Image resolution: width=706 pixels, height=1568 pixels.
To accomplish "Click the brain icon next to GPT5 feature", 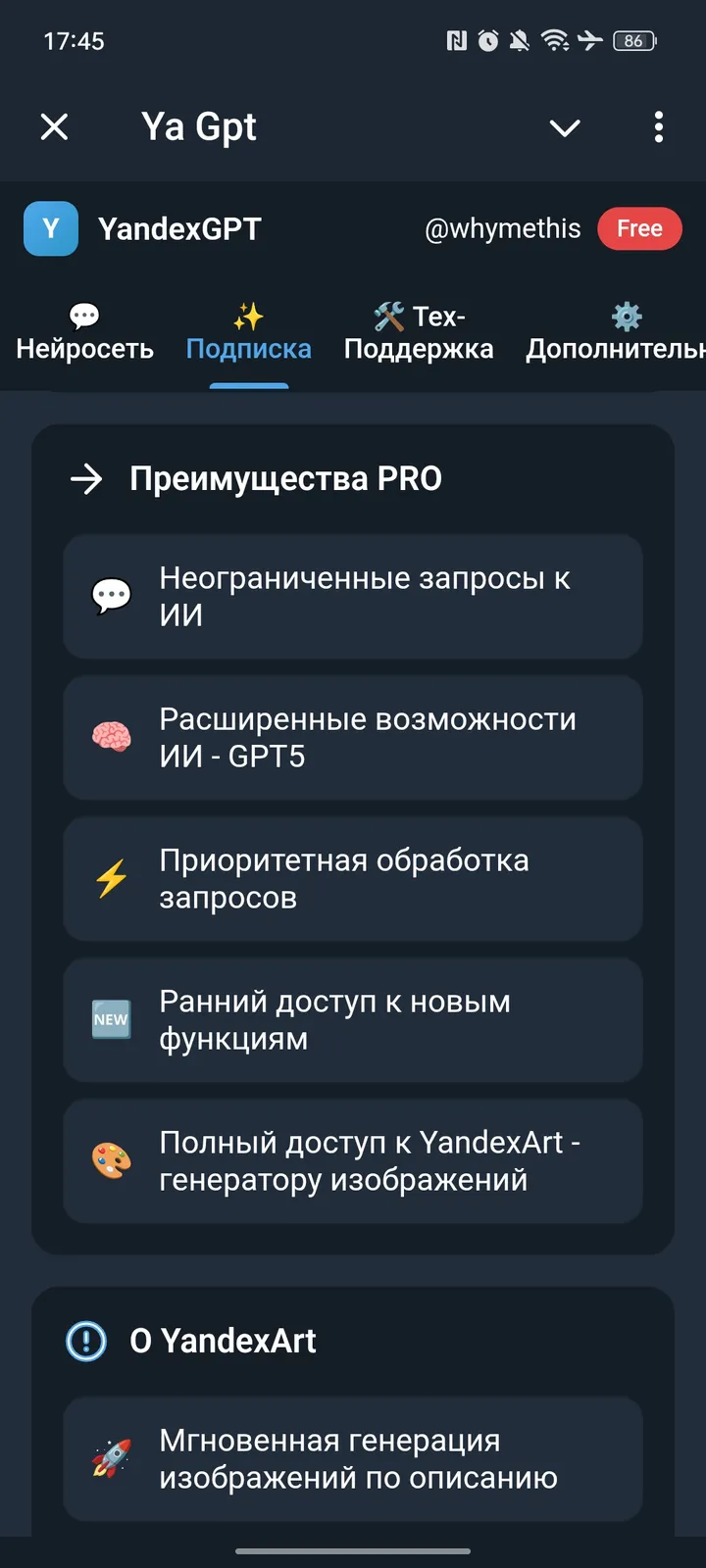I will click(x=111, y=737).
